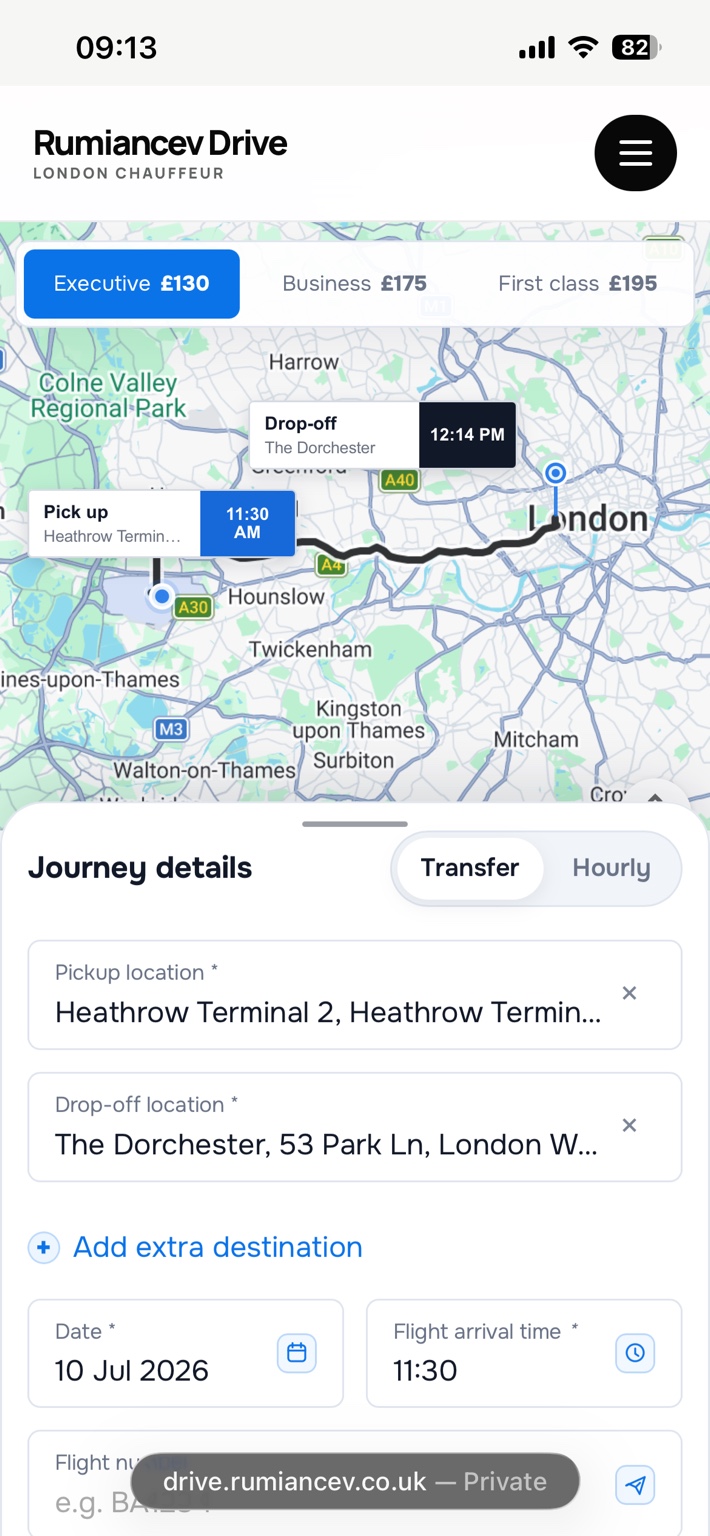Clear the Pickup location entry

629,993
